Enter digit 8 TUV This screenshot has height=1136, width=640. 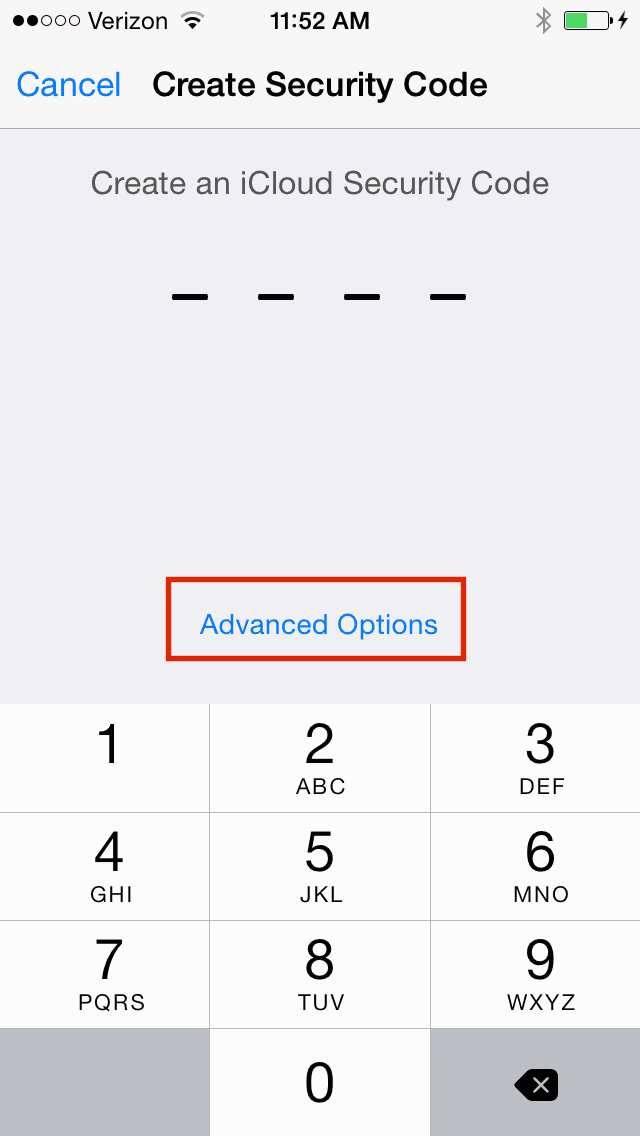pos(320,974)
